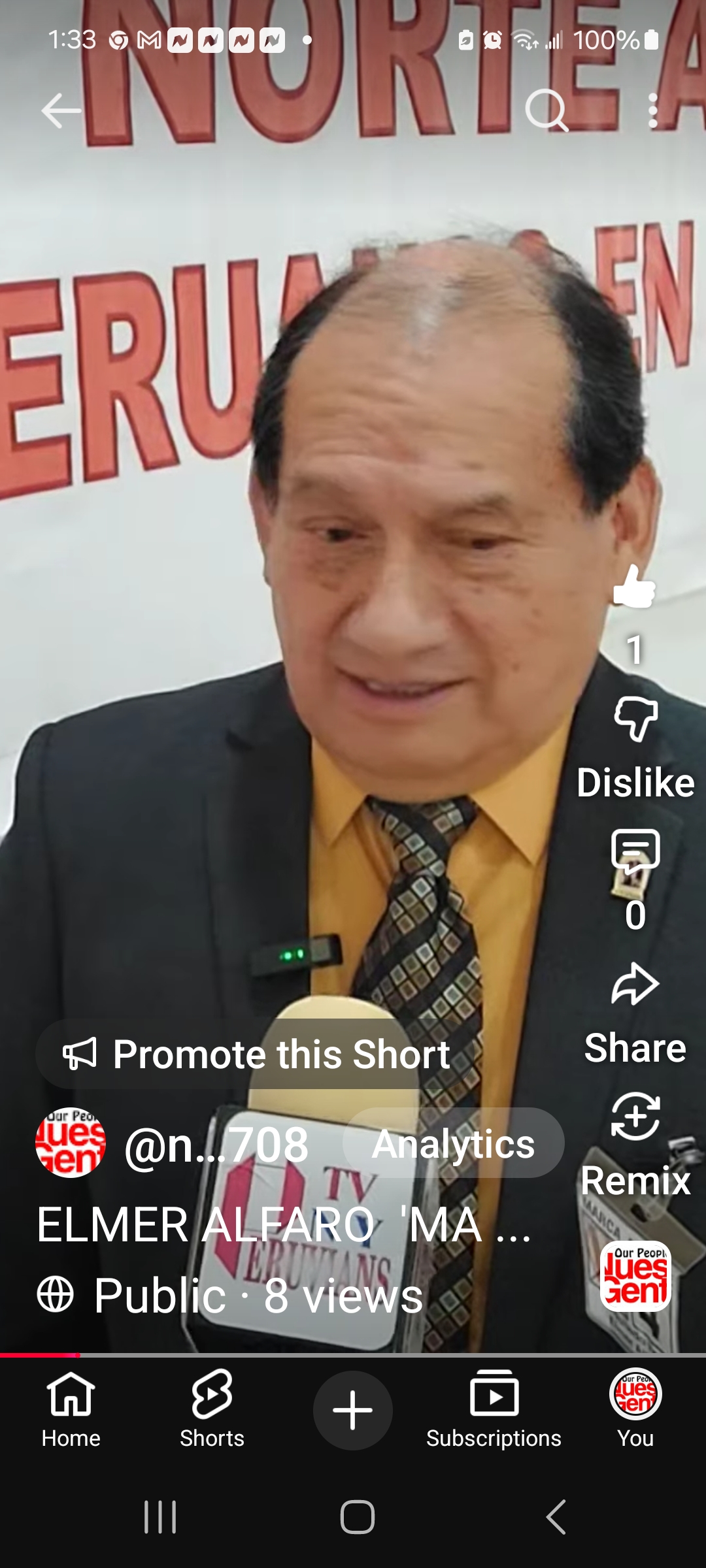Switch to the Shorts tab
The height and width of the screenshot is (1568, 706).
pos(212,1410)
